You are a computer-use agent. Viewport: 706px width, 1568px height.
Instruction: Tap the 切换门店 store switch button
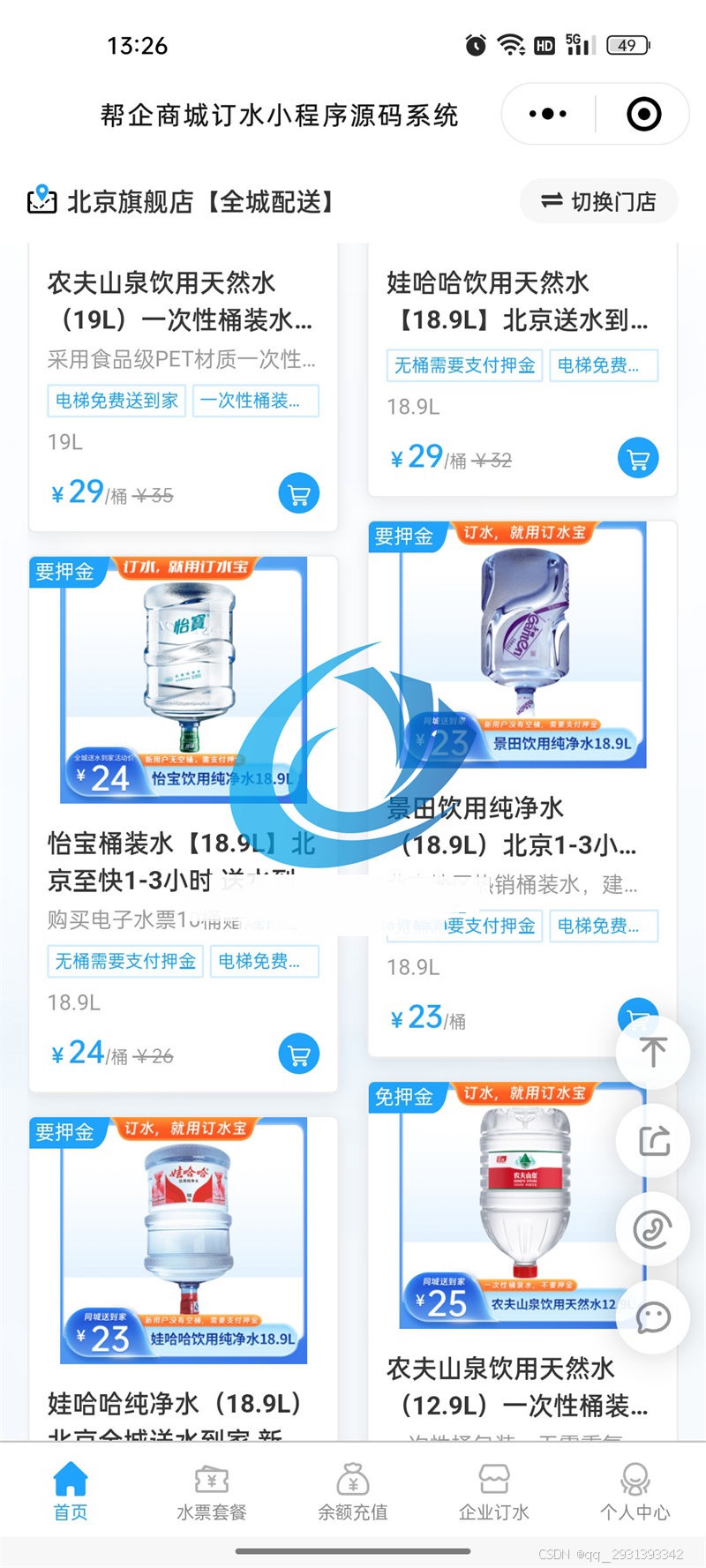coord(598,200)
